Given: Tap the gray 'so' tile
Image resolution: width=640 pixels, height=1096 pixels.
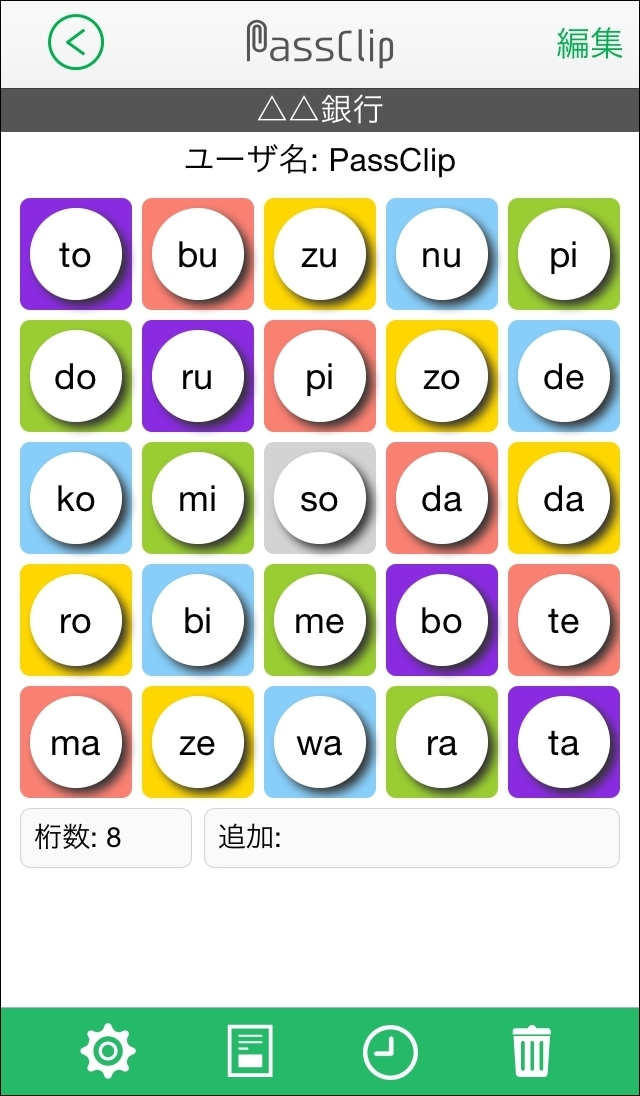Looking at the screenshot, I should pyautogui.click(x=320, y=498).
